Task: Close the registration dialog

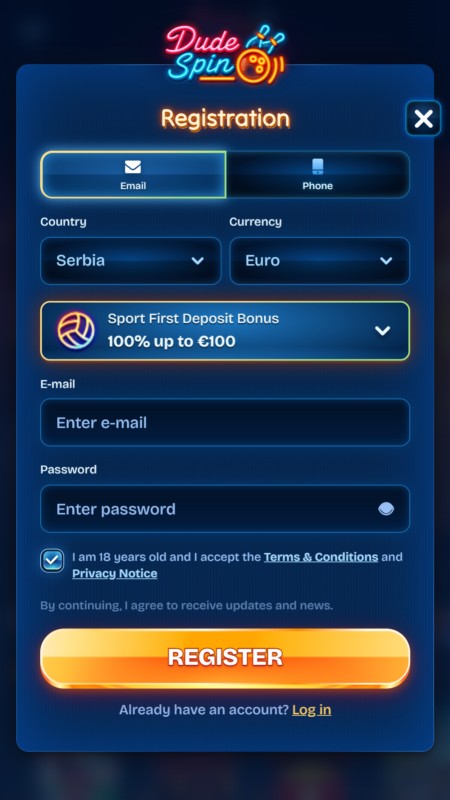Action: (x=423, y=118)
